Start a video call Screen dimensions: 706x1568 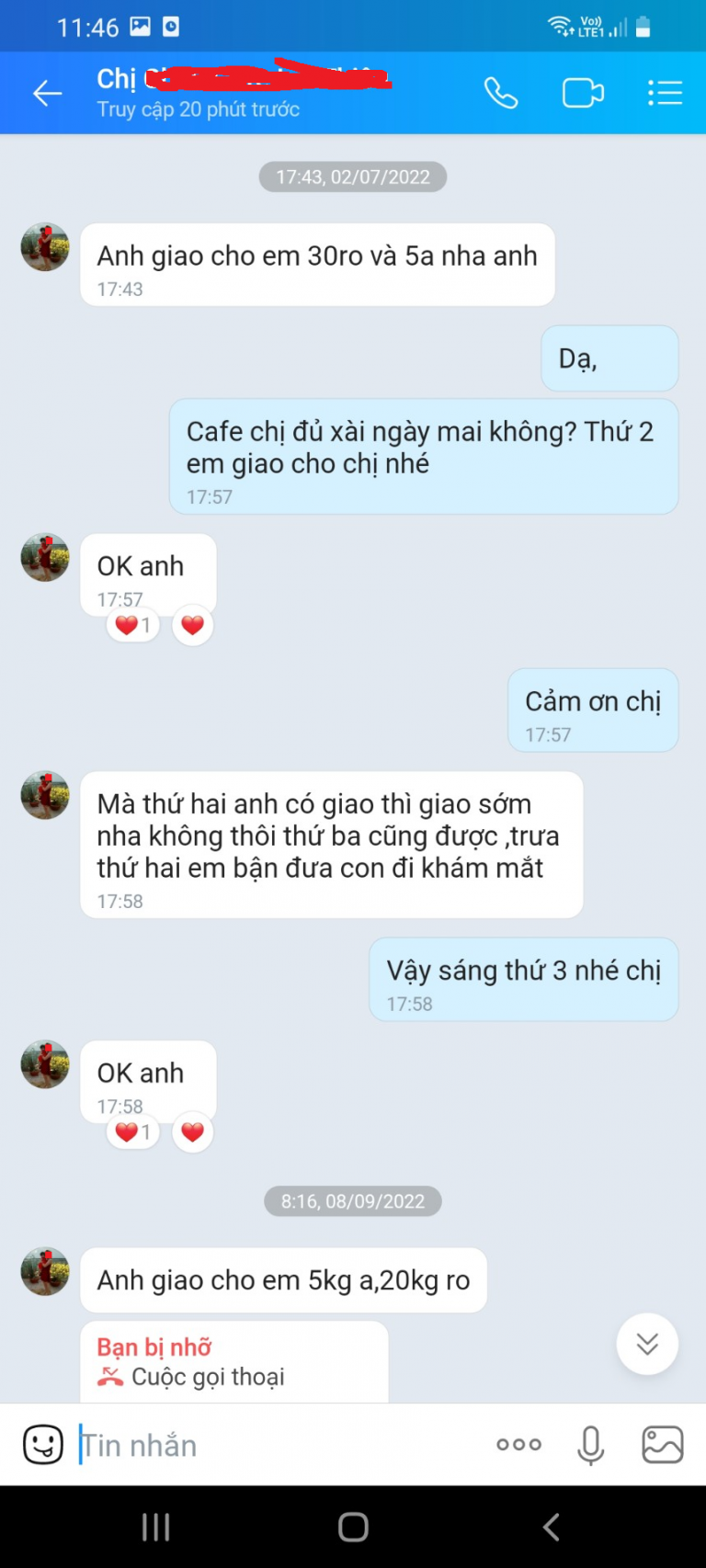[x=583, y=93]
